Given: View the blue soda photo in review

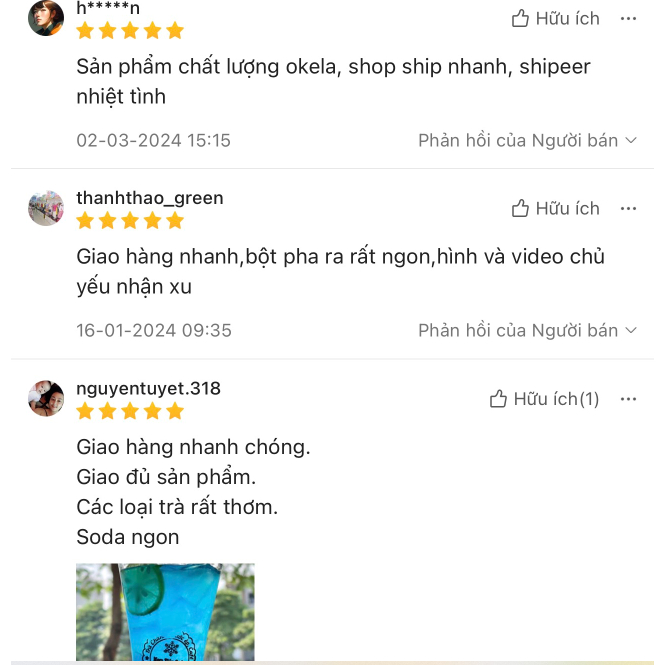Looking at the screenshot, I should point(165,612).
